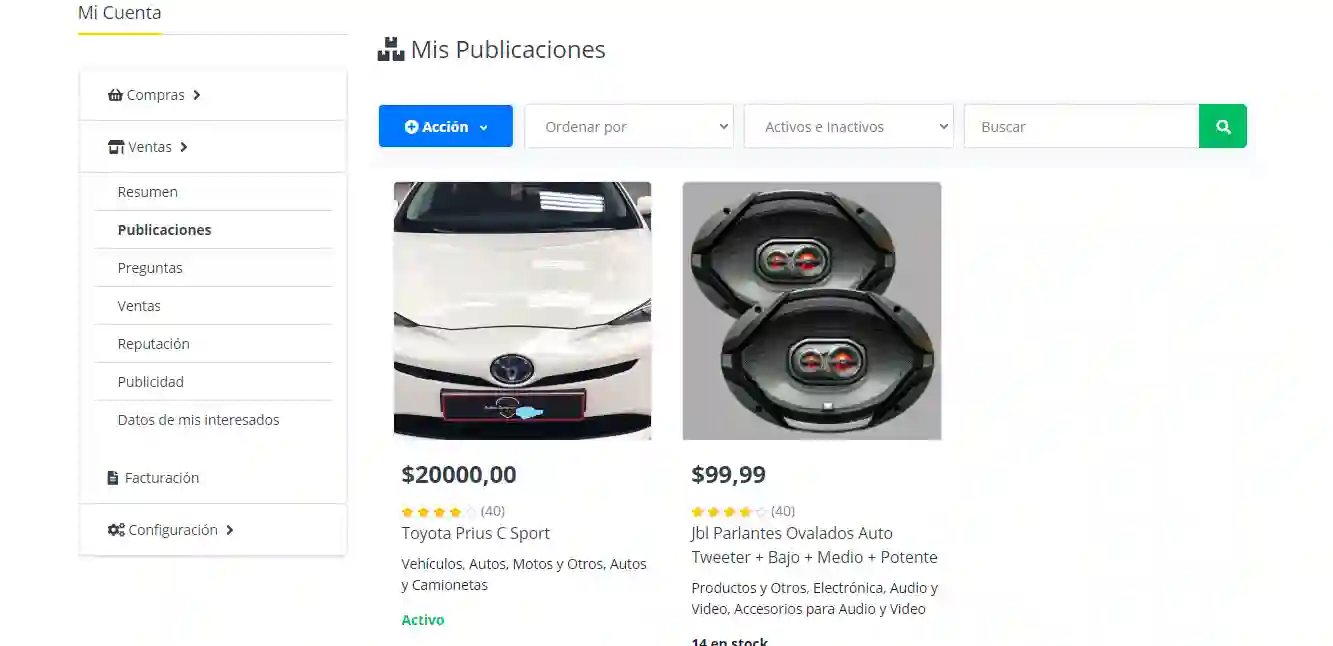
Task: Open the Jbl Parlantes Ovalados listing image
Action: [x=812, y=311]
